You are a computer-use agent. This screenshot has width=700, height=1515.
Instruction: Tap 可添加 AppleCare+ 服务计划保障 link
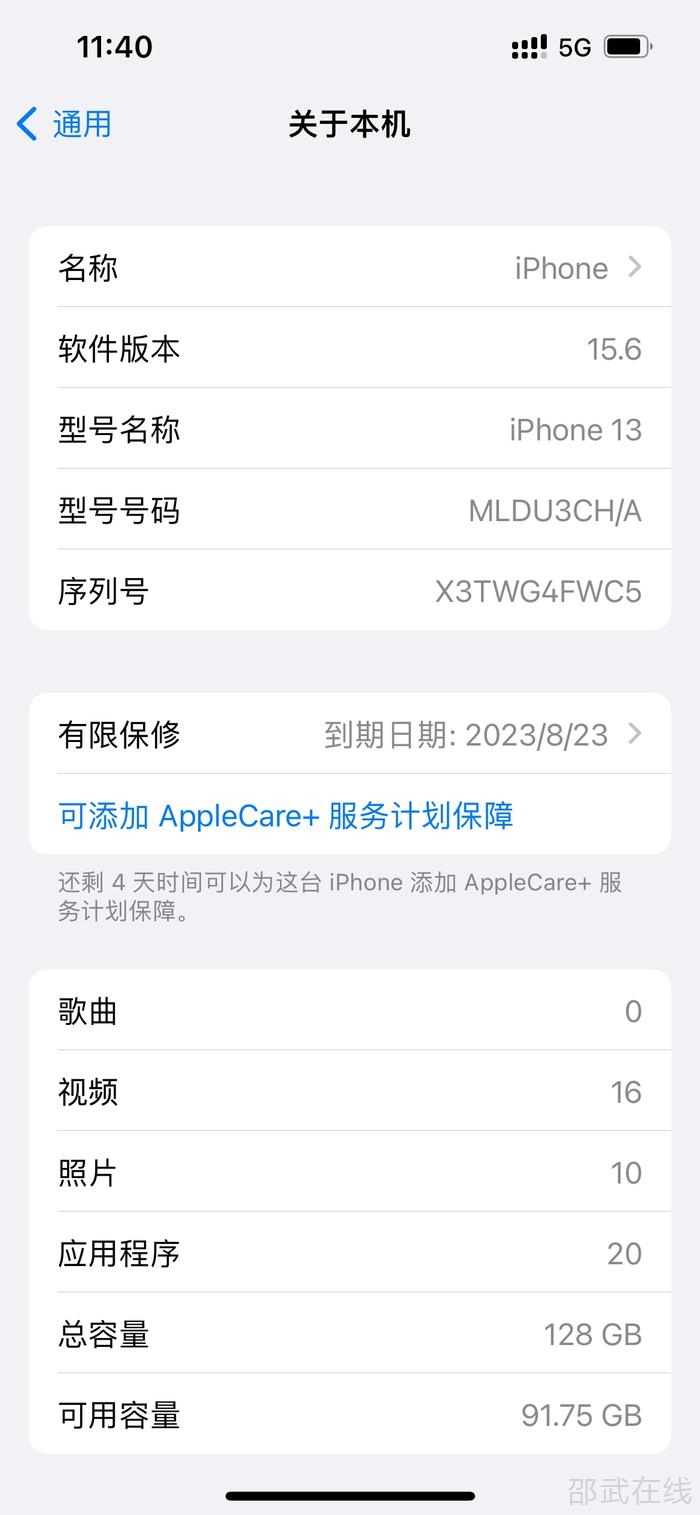(286, 816)
